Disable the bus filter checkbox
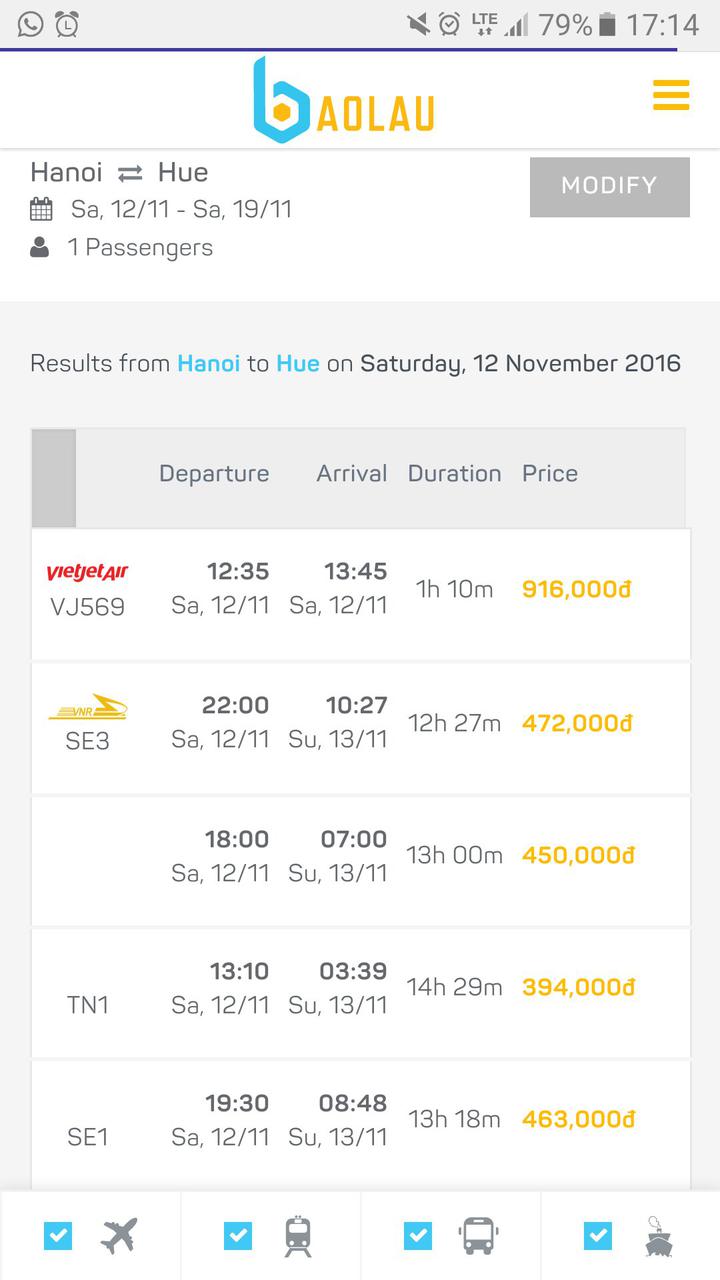This screenshot has width=720, height=1280. click(x=418, y=1236)
